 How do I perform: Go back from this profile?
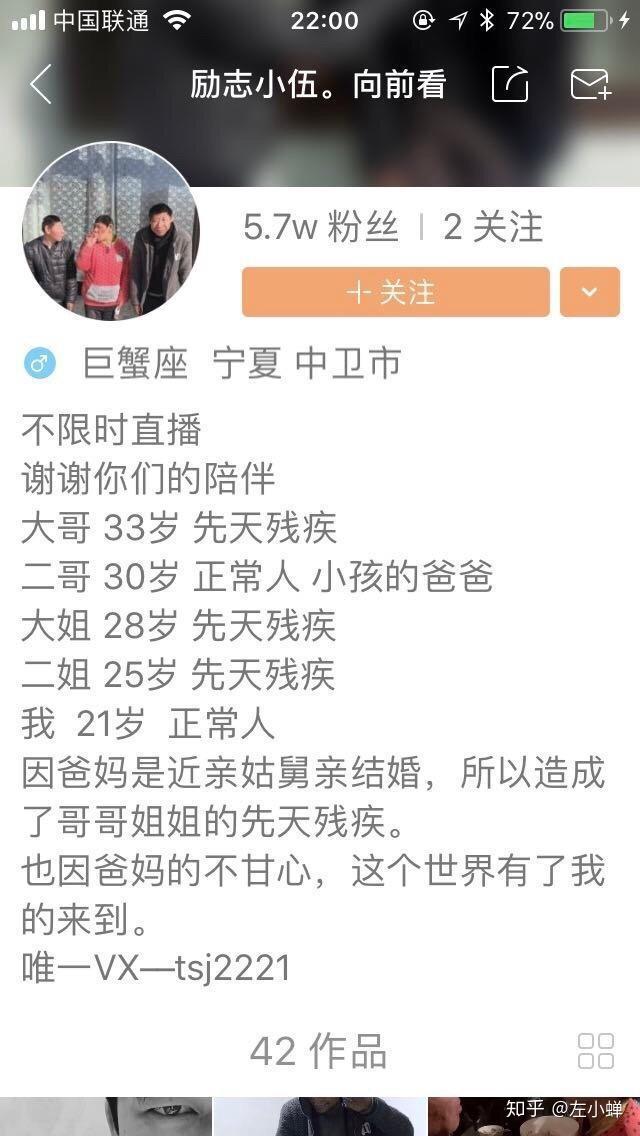[x=40, y=85]
